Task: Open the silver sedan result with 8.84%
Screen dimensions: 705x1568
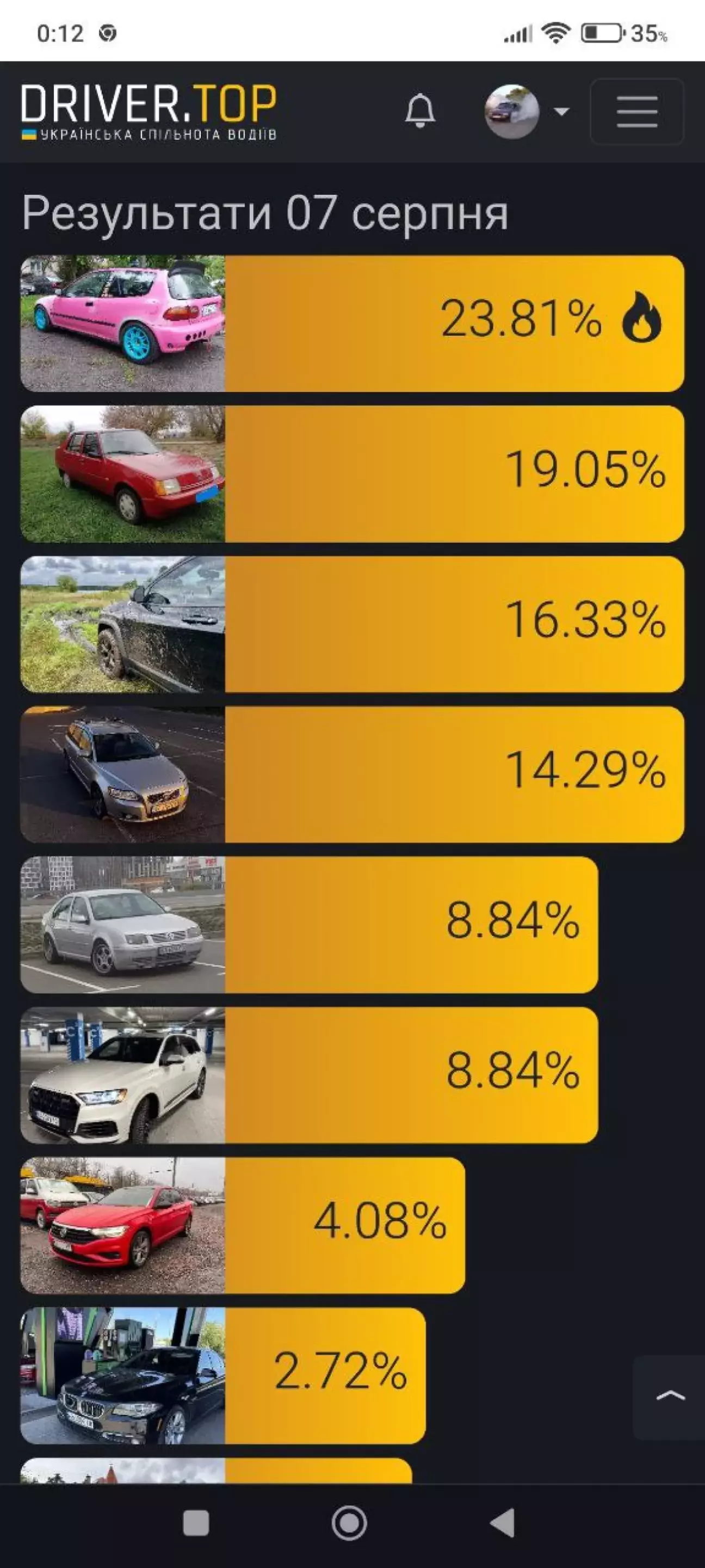Action: coord(309,925)
